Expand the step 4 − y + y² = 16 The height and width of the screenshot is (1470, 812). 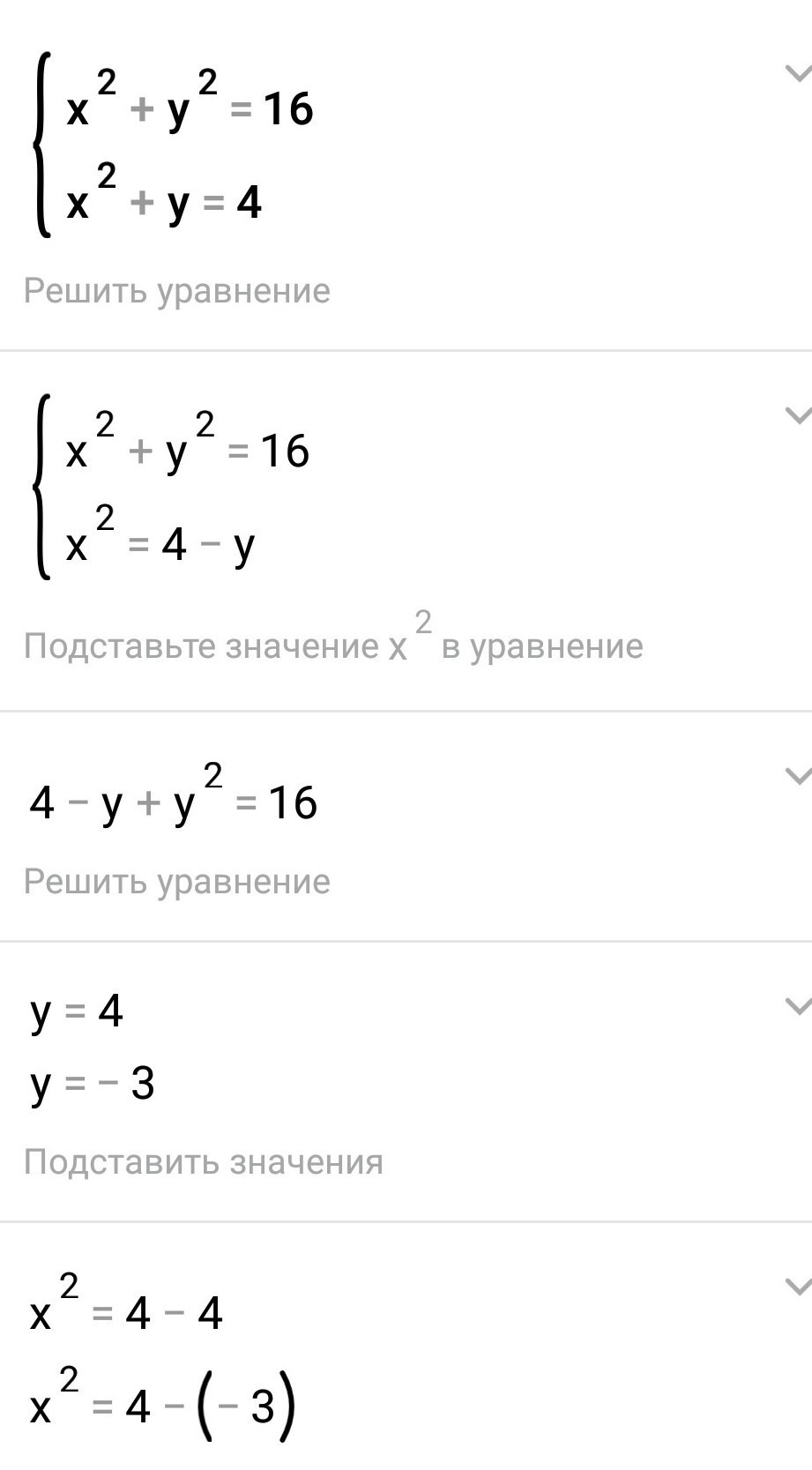point(797,776)
